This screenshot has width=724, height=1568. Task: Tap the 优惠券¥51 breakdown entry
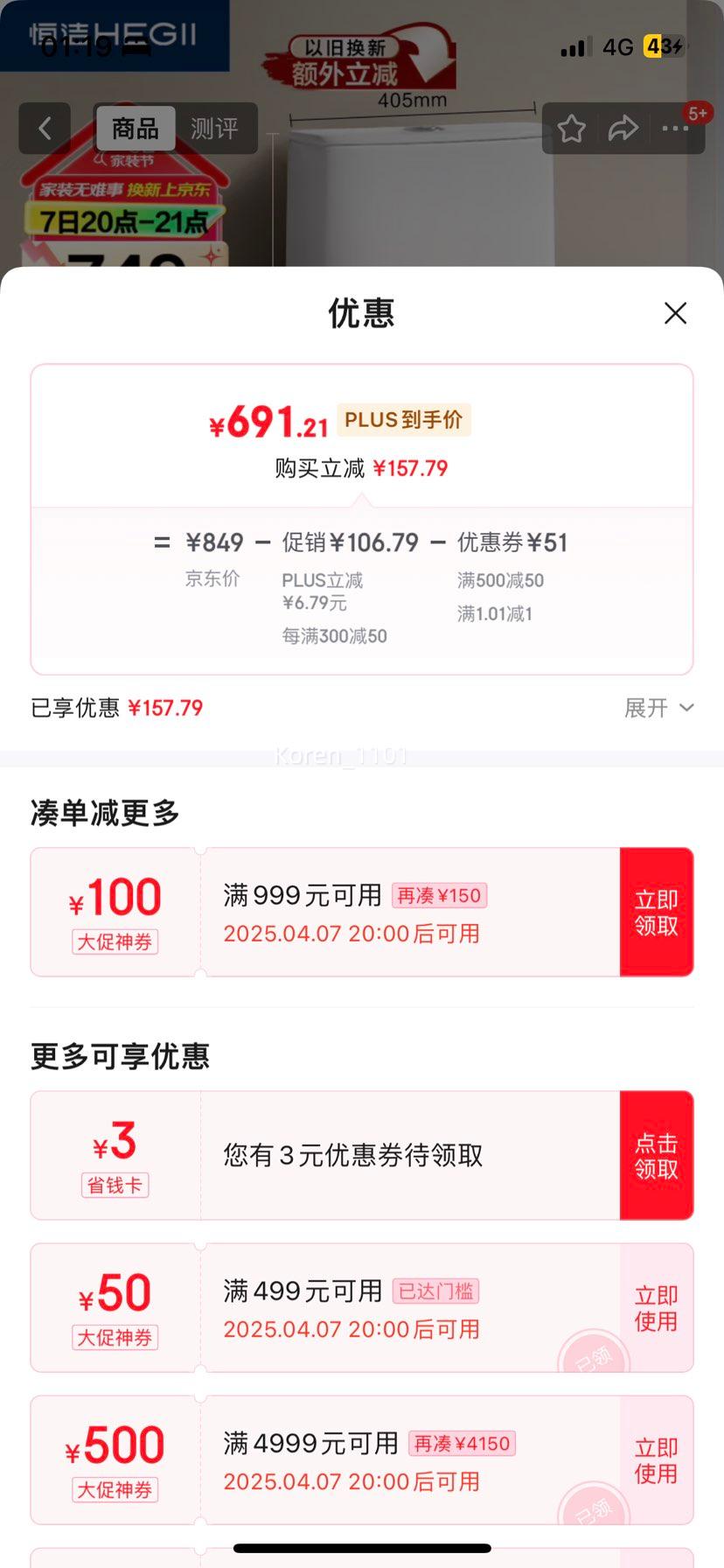coord(512,542)
